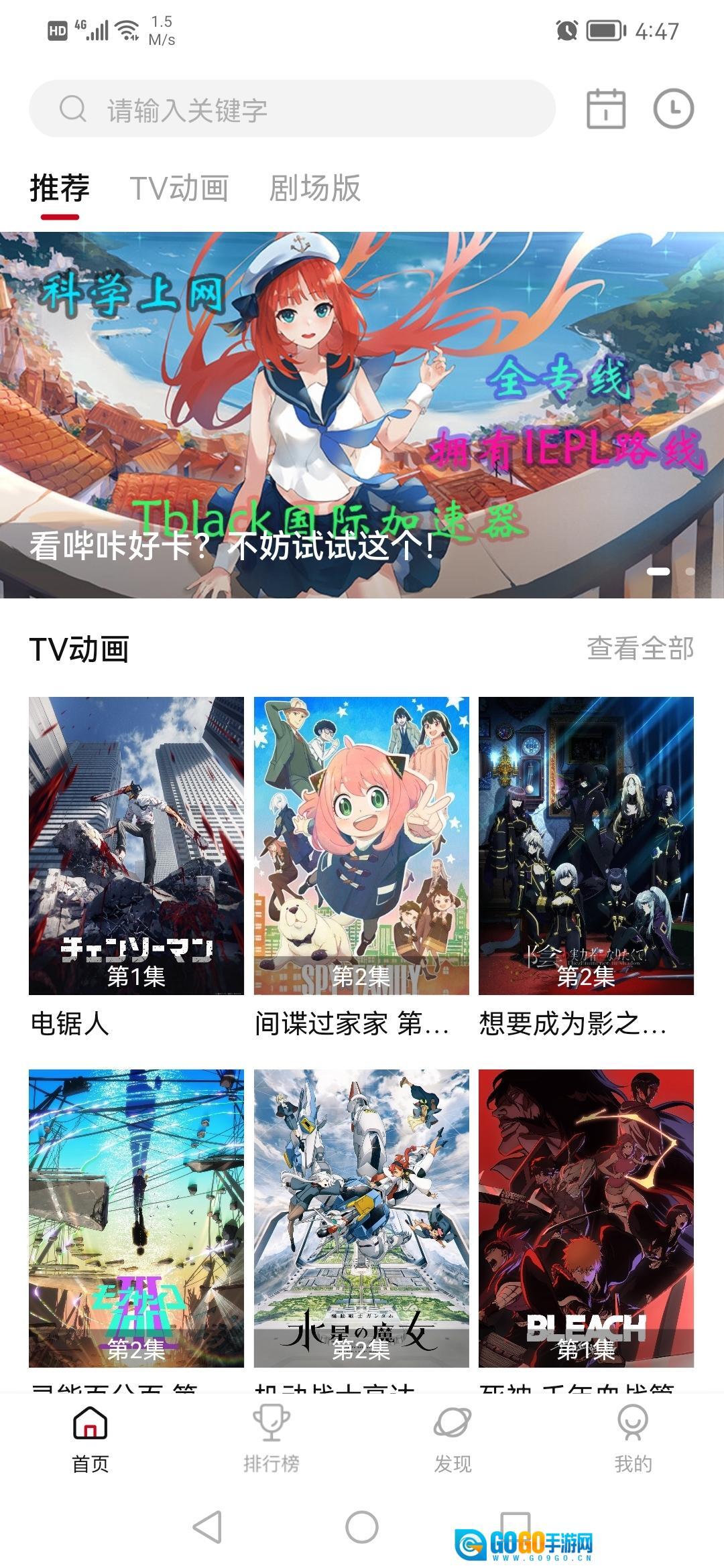Image resolution: width=724 pixels, height=1568 pixels.
Task: Tap the system home button
Action: (362, 1527)
